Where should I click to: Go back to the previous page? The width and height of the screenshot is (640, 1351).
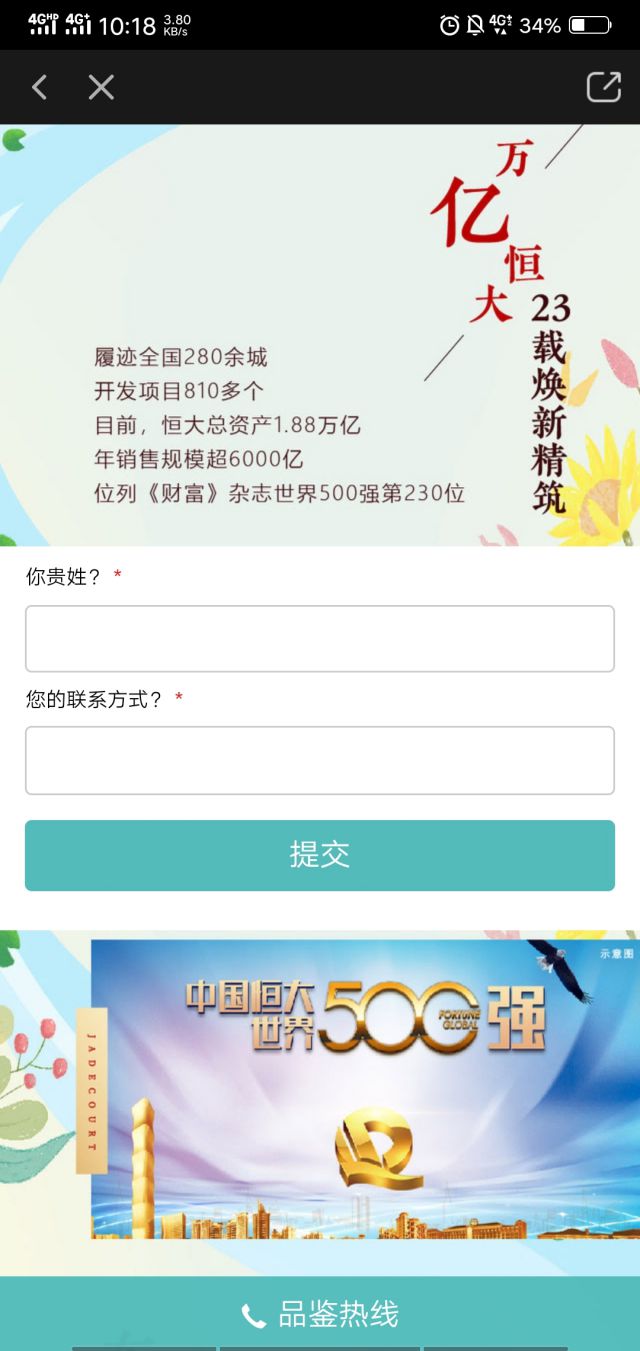(39, 87)
